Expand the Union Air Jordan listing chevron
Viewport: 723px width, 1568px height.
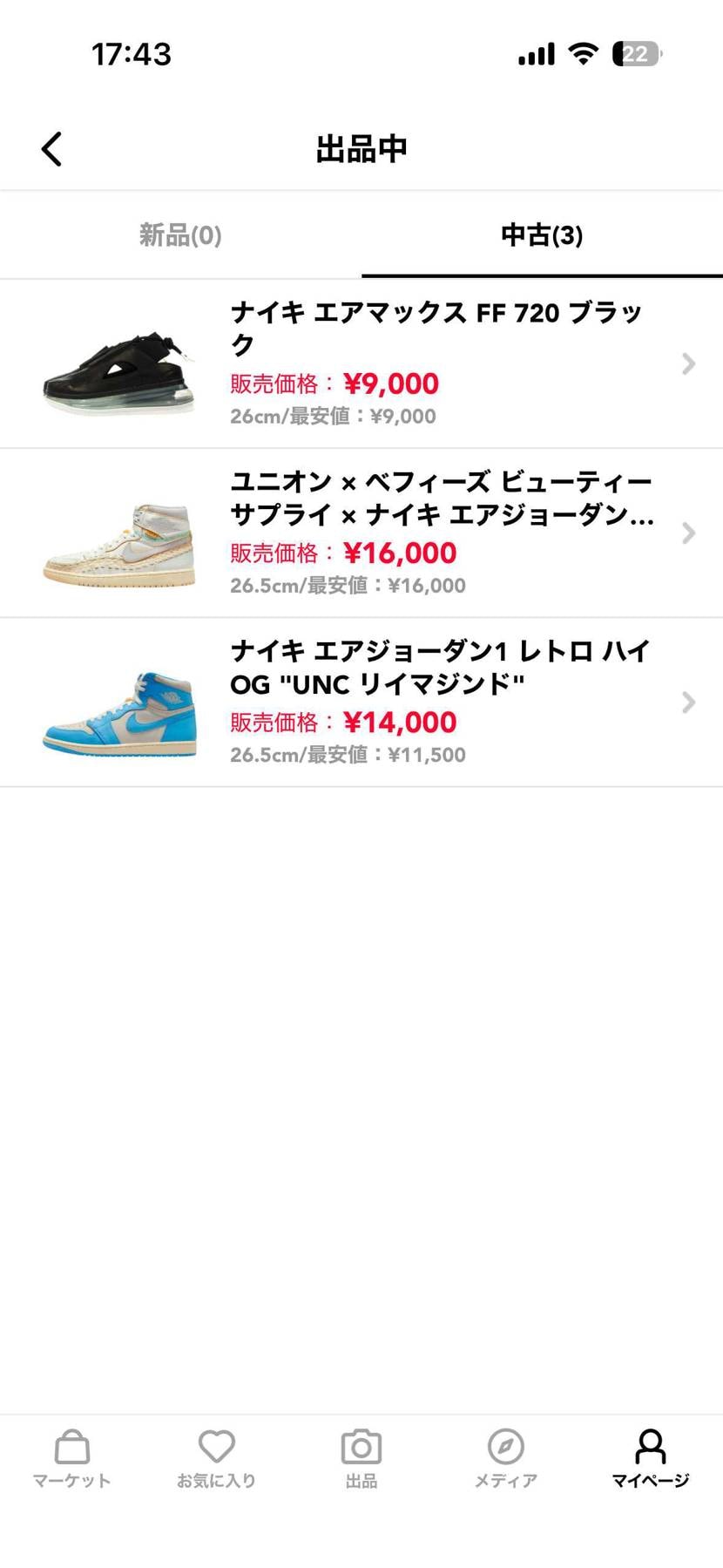point(688,533)
